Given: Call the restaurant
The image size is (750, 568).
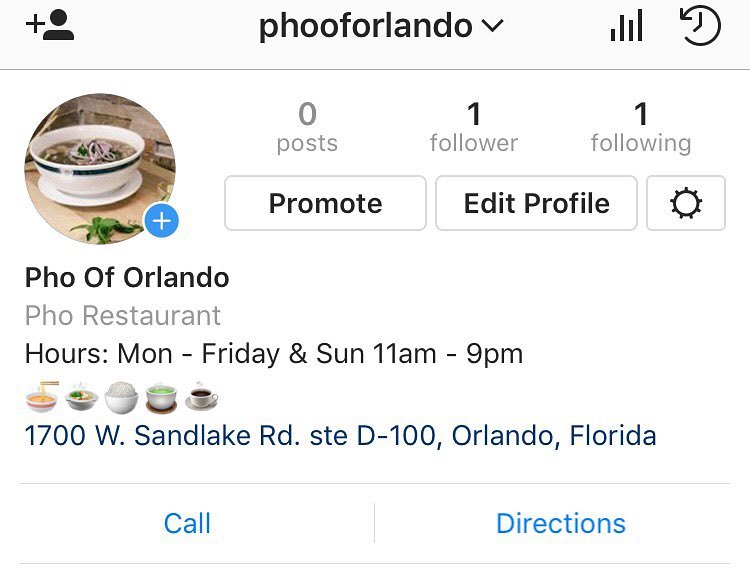Looking at the screenshot, I should click(x=188, y=523).
